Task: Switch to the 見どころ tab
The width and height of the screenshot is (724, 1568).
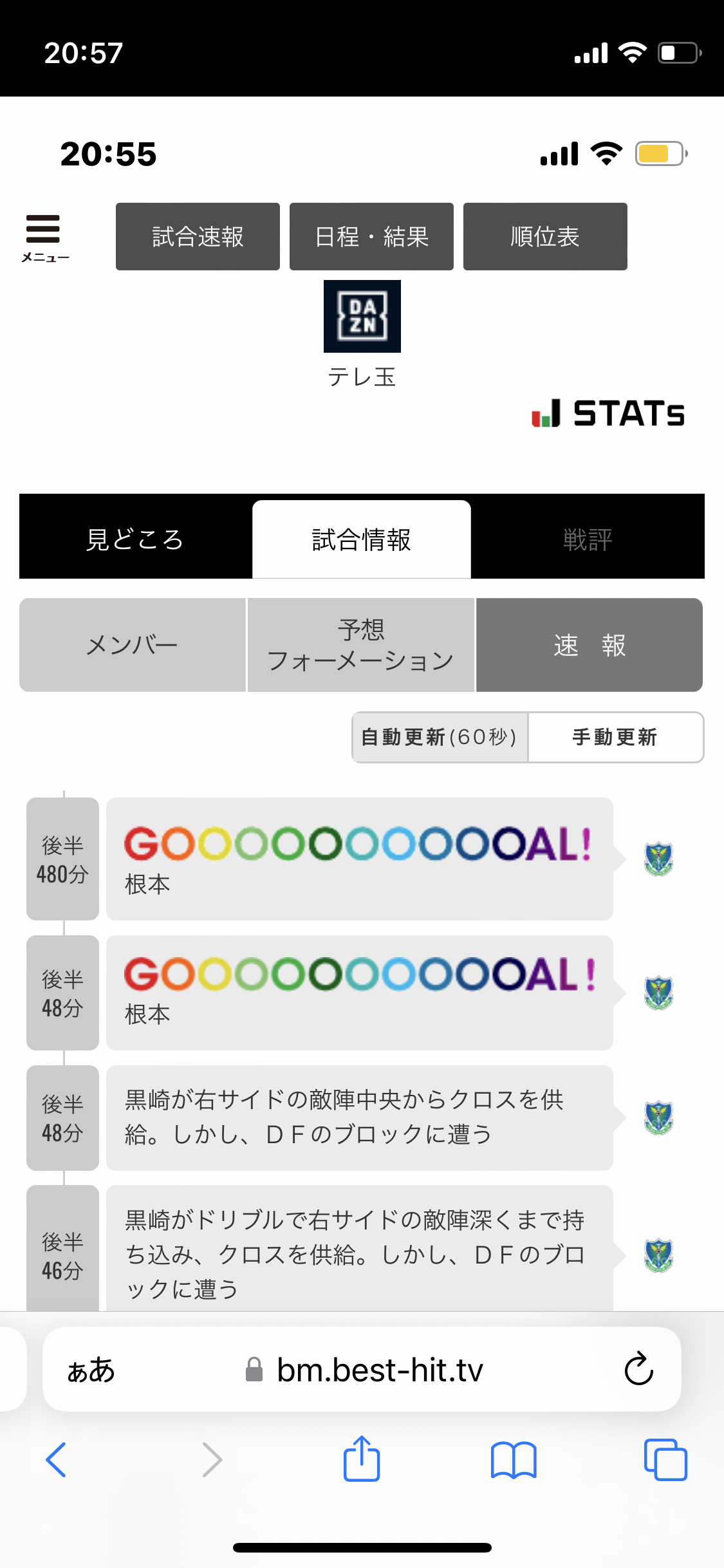Action: (135, 539)
